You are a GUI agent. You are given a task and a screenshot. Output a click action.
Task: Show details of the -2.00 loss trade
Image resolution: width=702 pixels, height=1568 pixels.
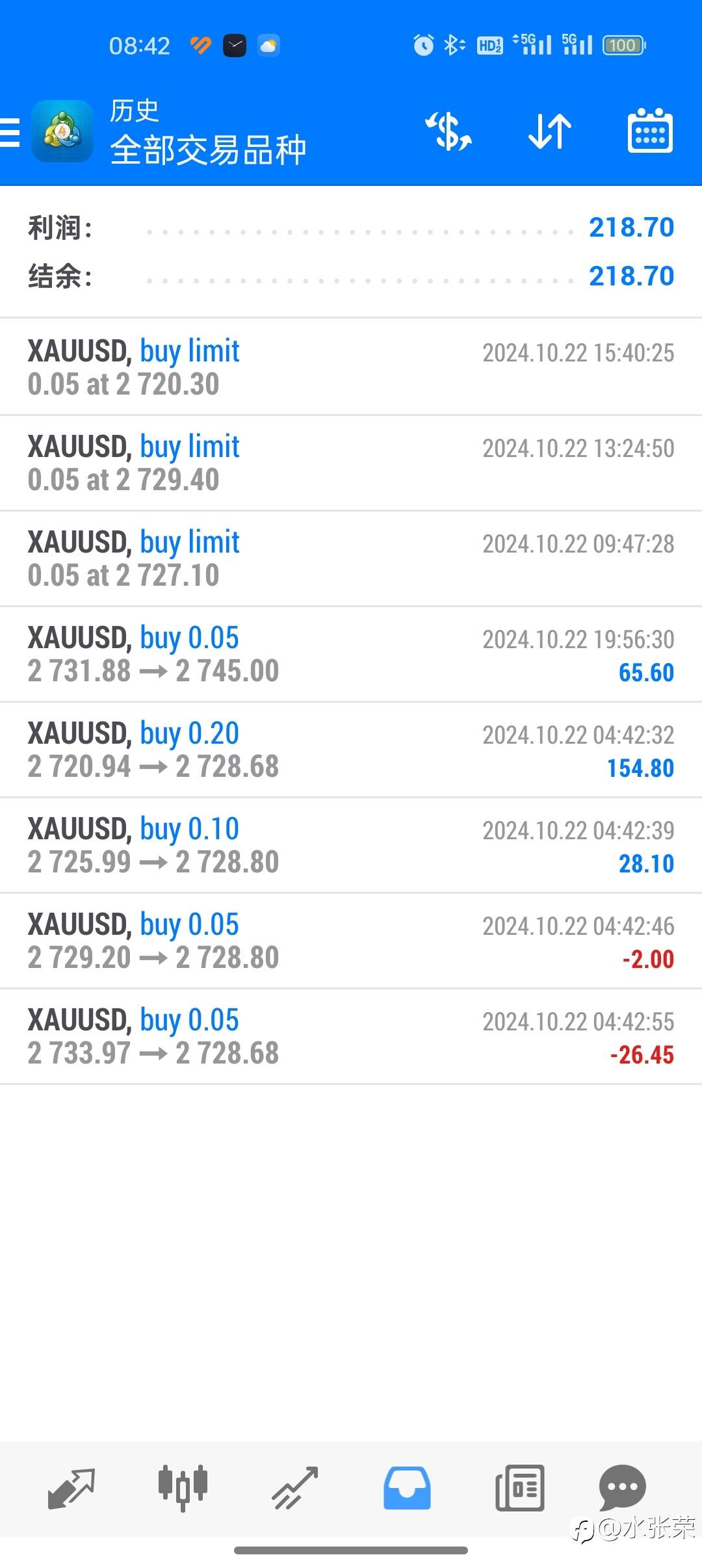click(x=351, y=941)
